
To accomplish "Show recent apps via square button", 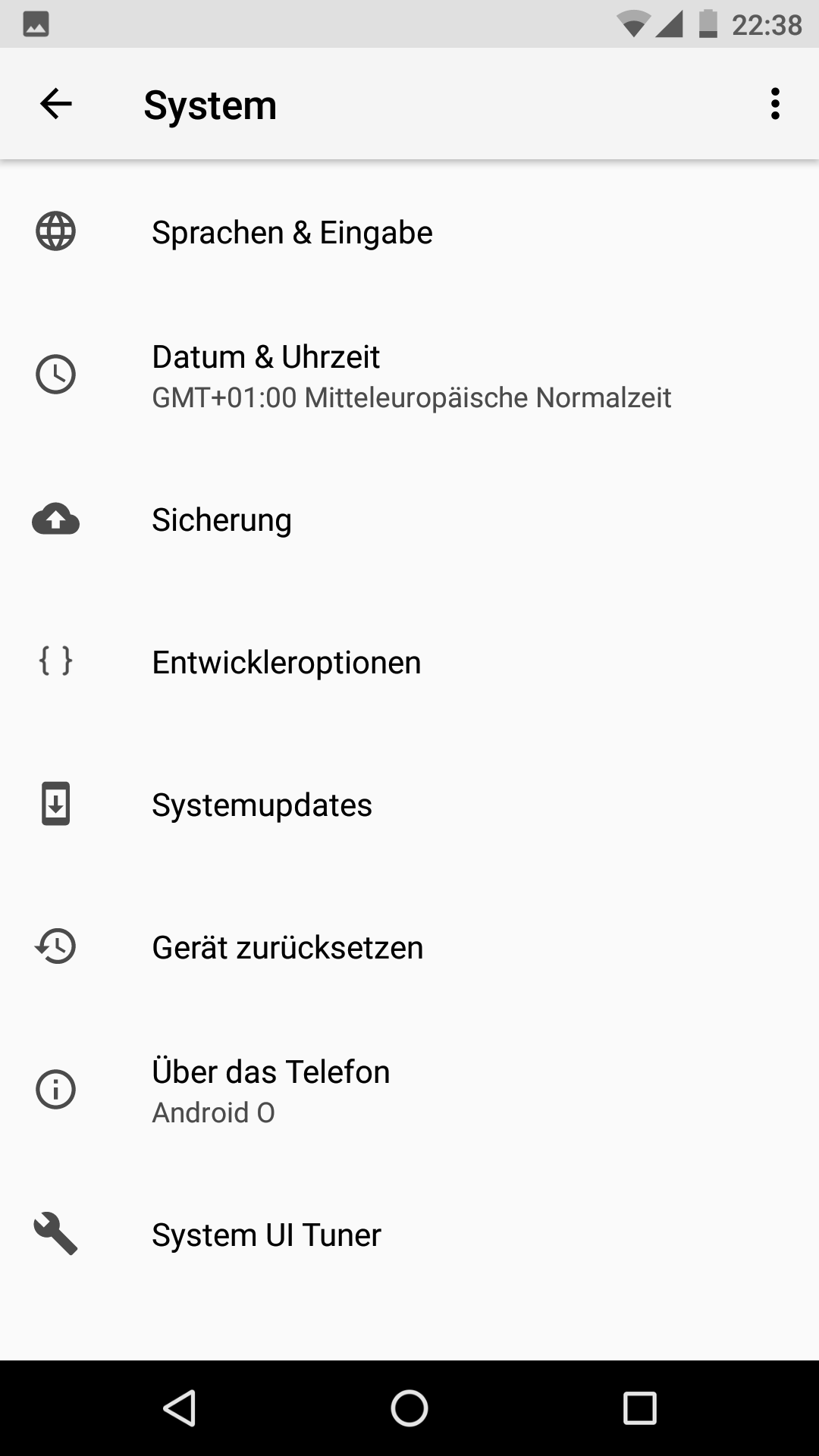I will pyautogui.click(x=639, y=1408).
